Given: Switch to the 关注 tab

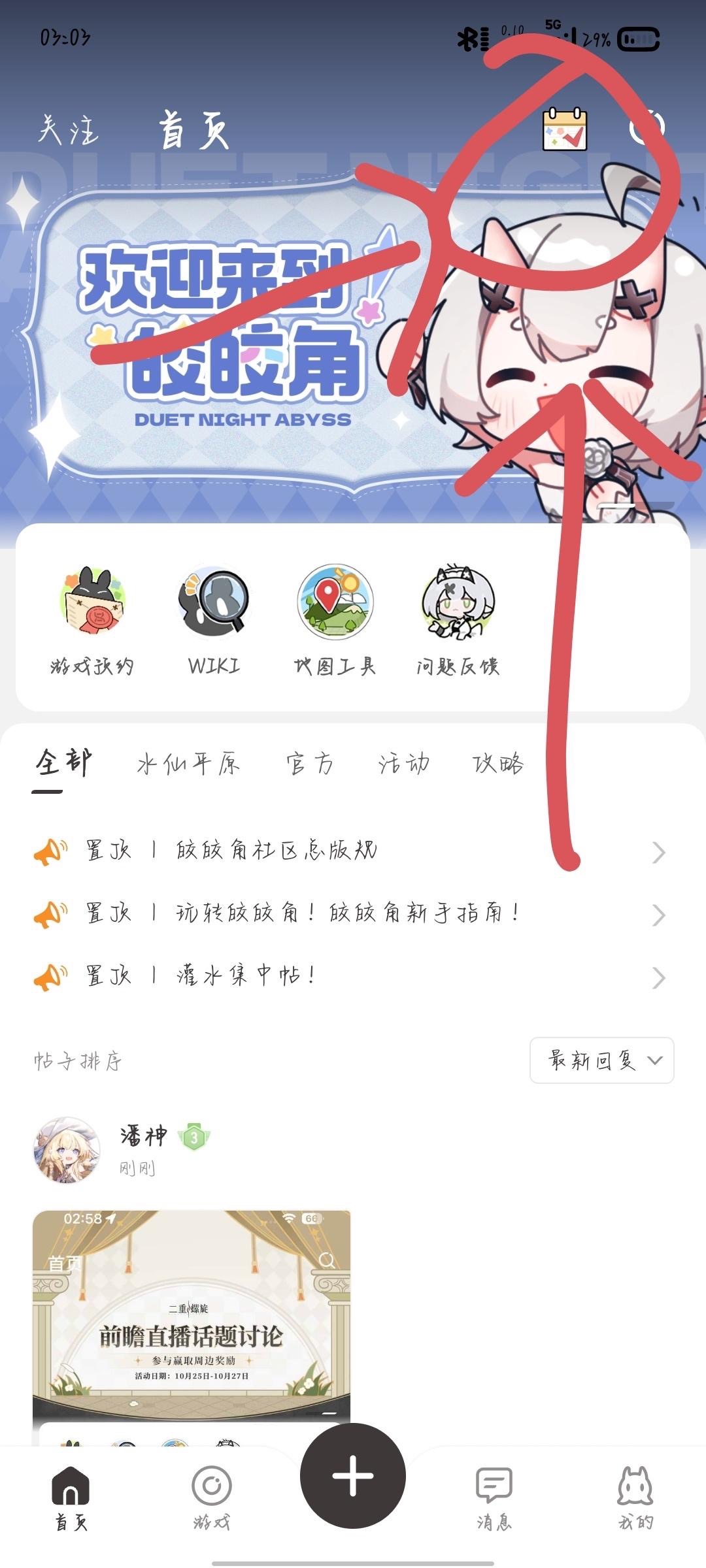Looking at the screenshot, I should coord(68,130).
